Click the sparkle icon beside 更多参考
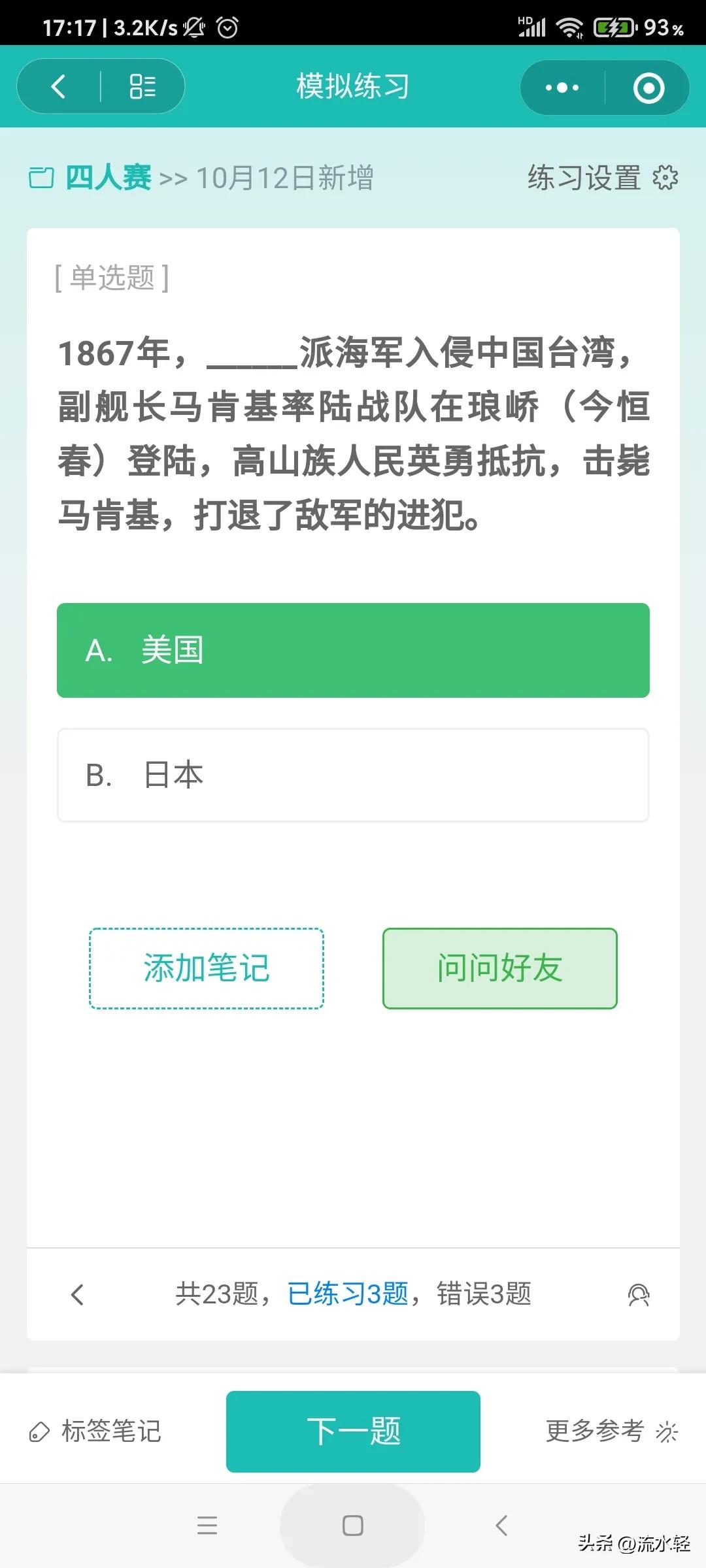 (x=668, y=1431)
